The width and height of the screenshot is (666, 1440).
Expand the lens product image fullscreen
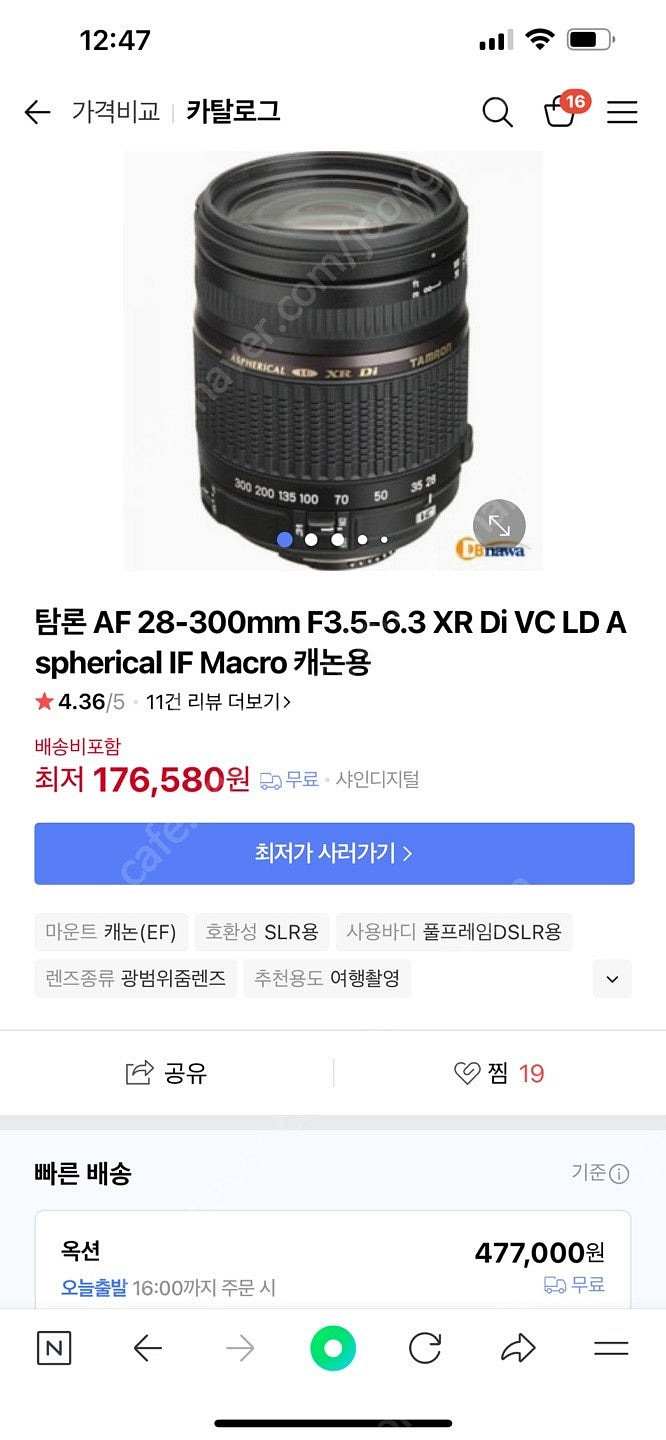click(498, 525)
